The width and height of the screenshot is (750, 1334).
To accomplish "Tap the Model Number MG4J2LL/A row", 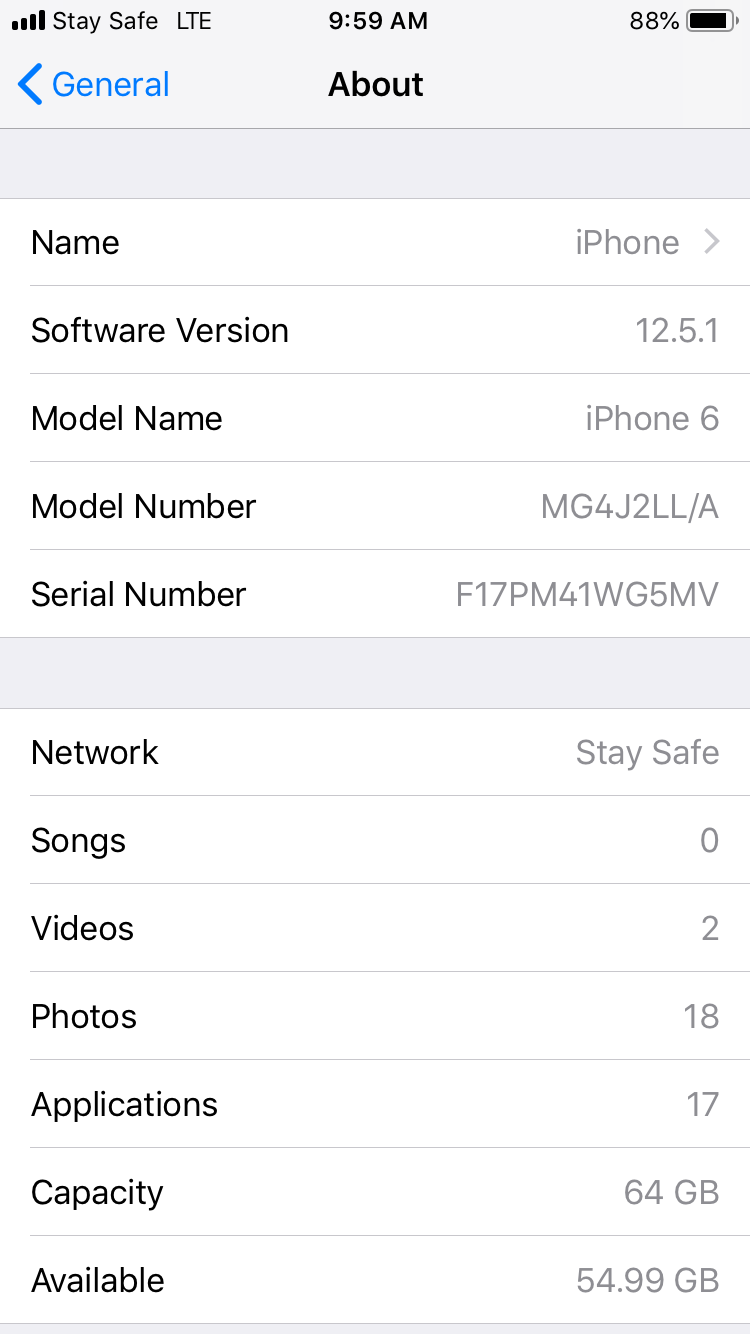I will 375,506.
